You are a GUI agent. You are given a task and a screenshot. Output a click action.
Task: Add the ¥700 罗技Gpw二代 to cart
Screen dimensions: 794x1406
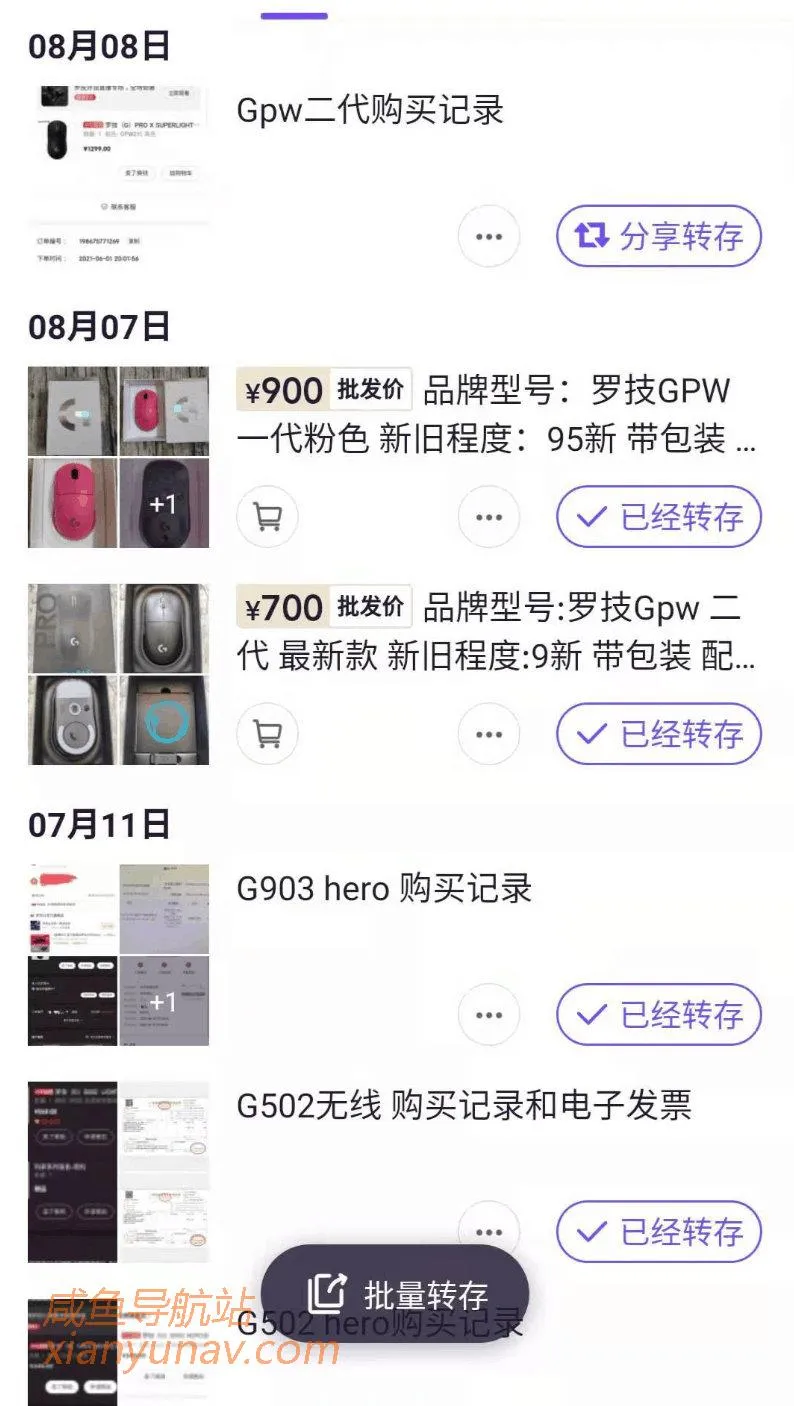[x=267, y=735]
